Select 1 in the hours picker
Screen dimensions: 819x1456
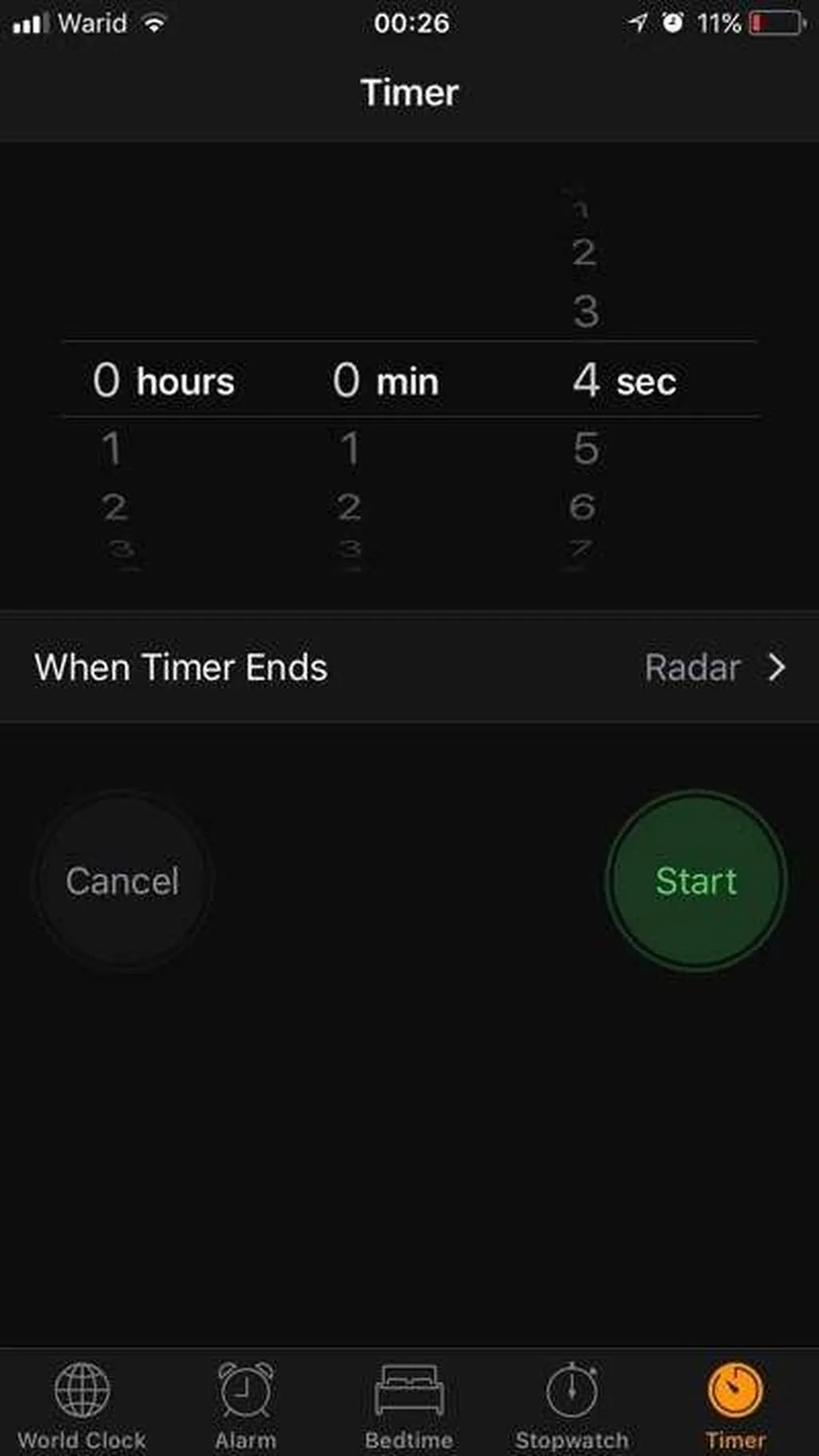(112, 448)
